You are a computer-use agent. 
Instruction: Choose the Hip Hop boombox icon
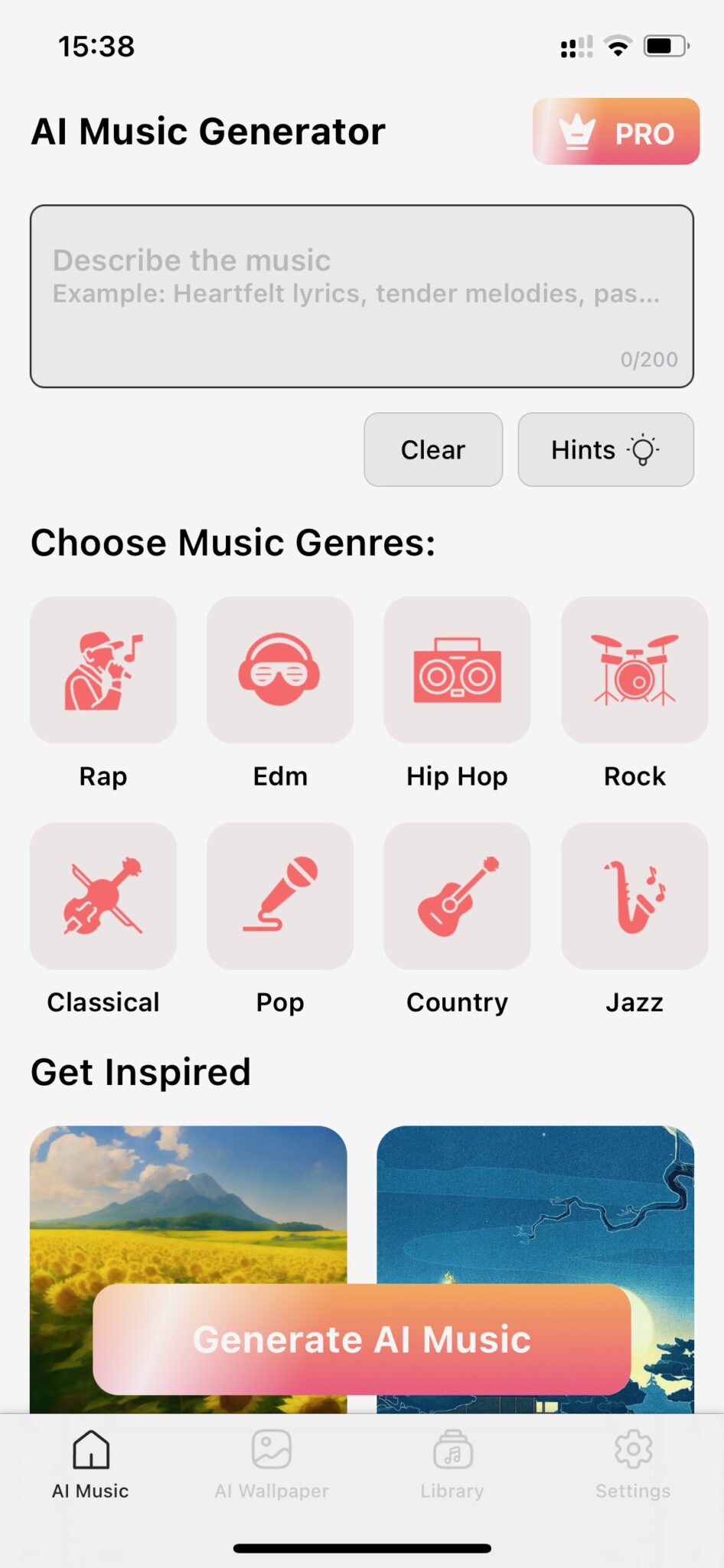click(457, 670)
